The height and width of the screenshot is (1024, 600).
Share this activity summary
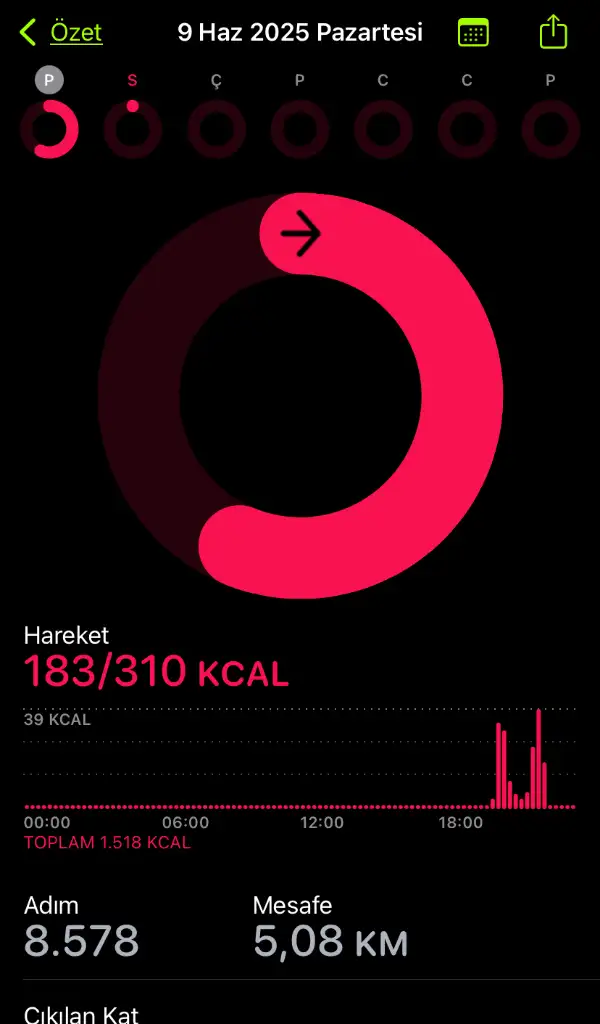point(553,32)
